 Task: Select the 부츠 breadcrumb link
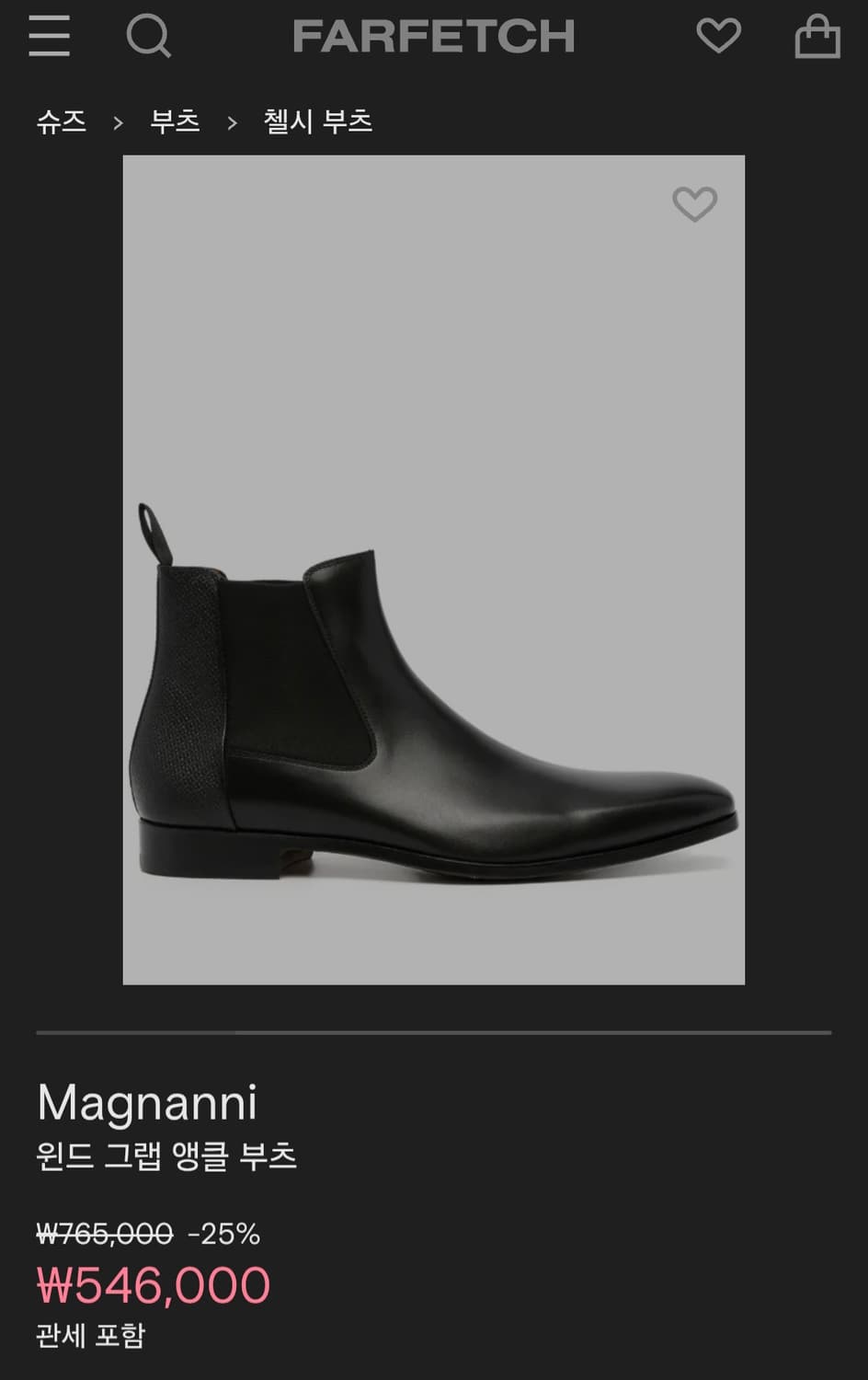click(x=174, y=121)
